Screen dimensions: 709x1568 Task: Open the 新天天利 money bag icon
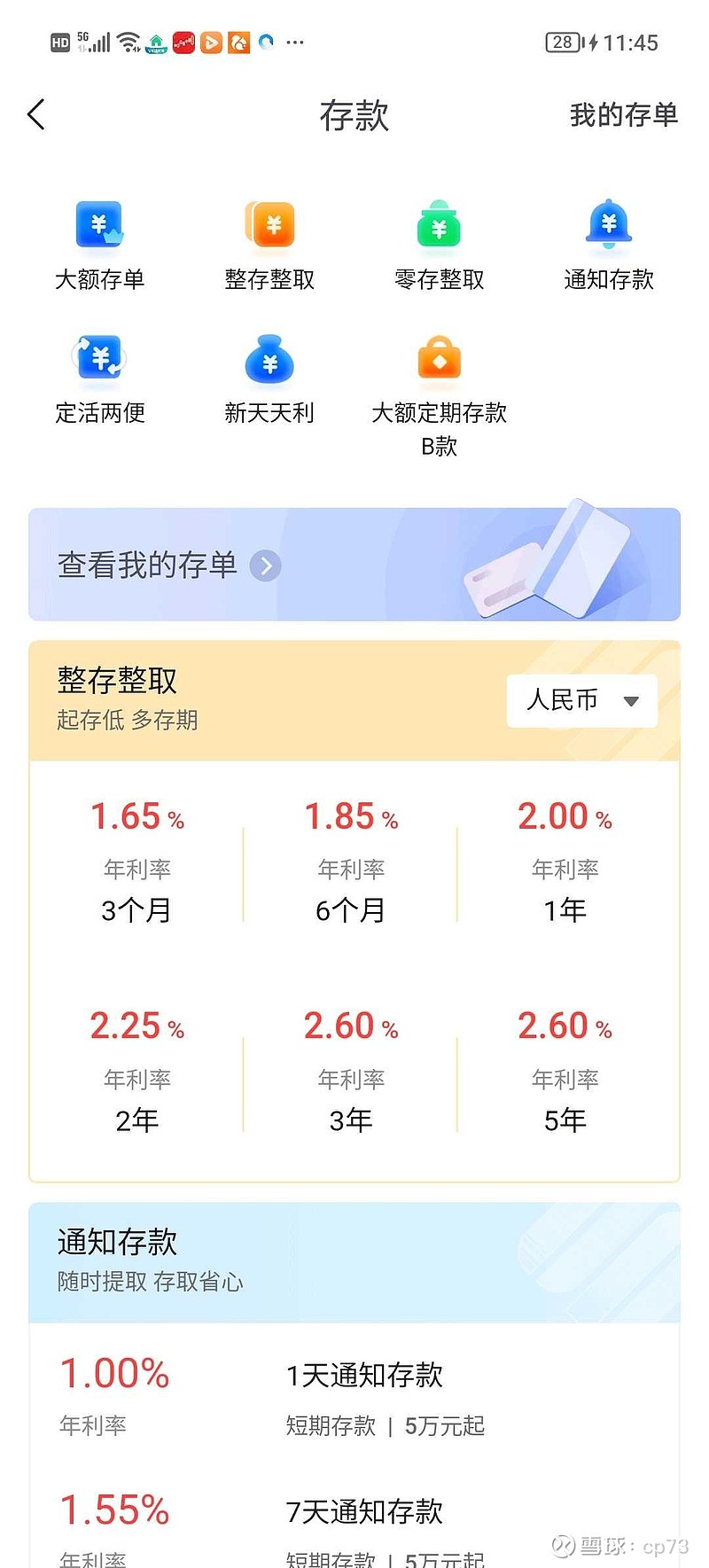tap(269, 359)
